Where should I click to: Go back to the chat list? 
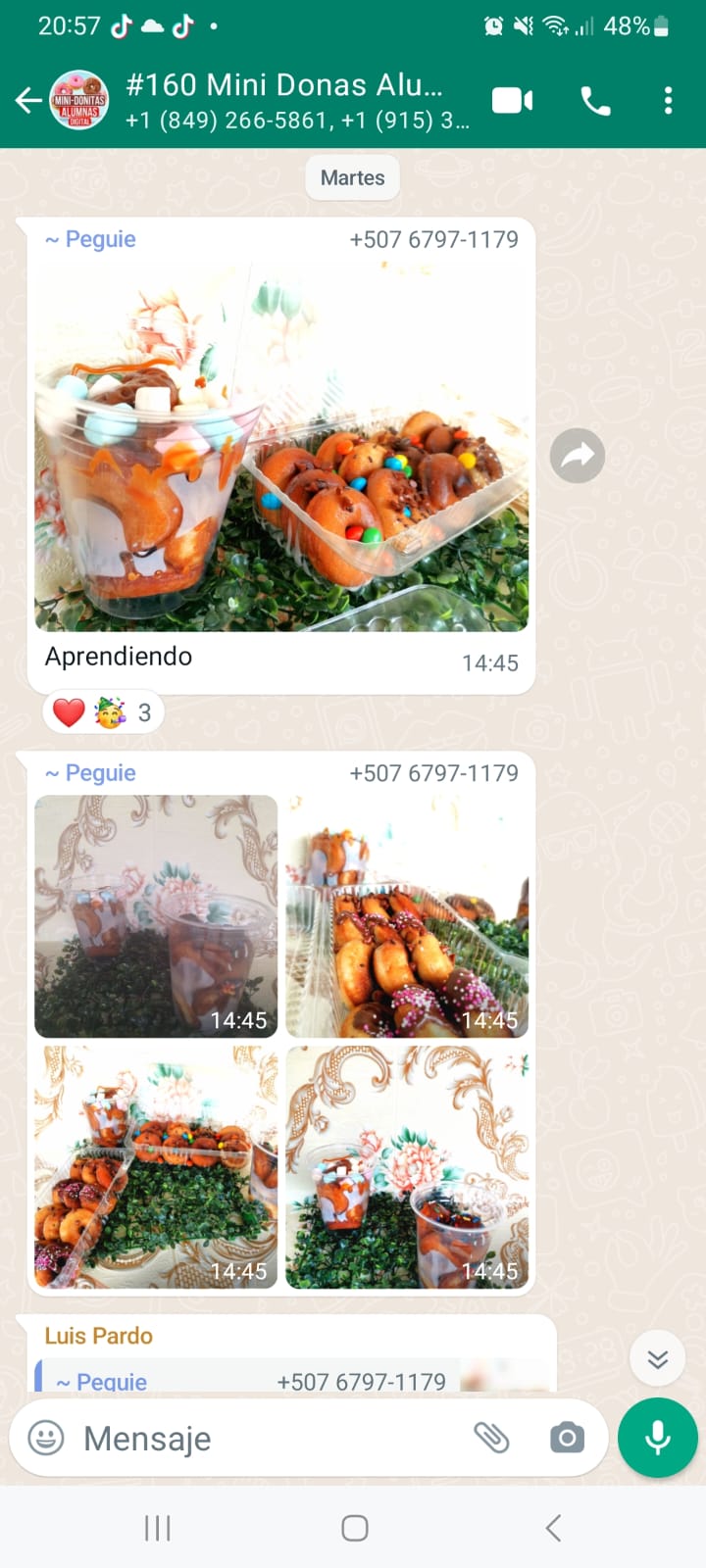click(x=28, y=100)
